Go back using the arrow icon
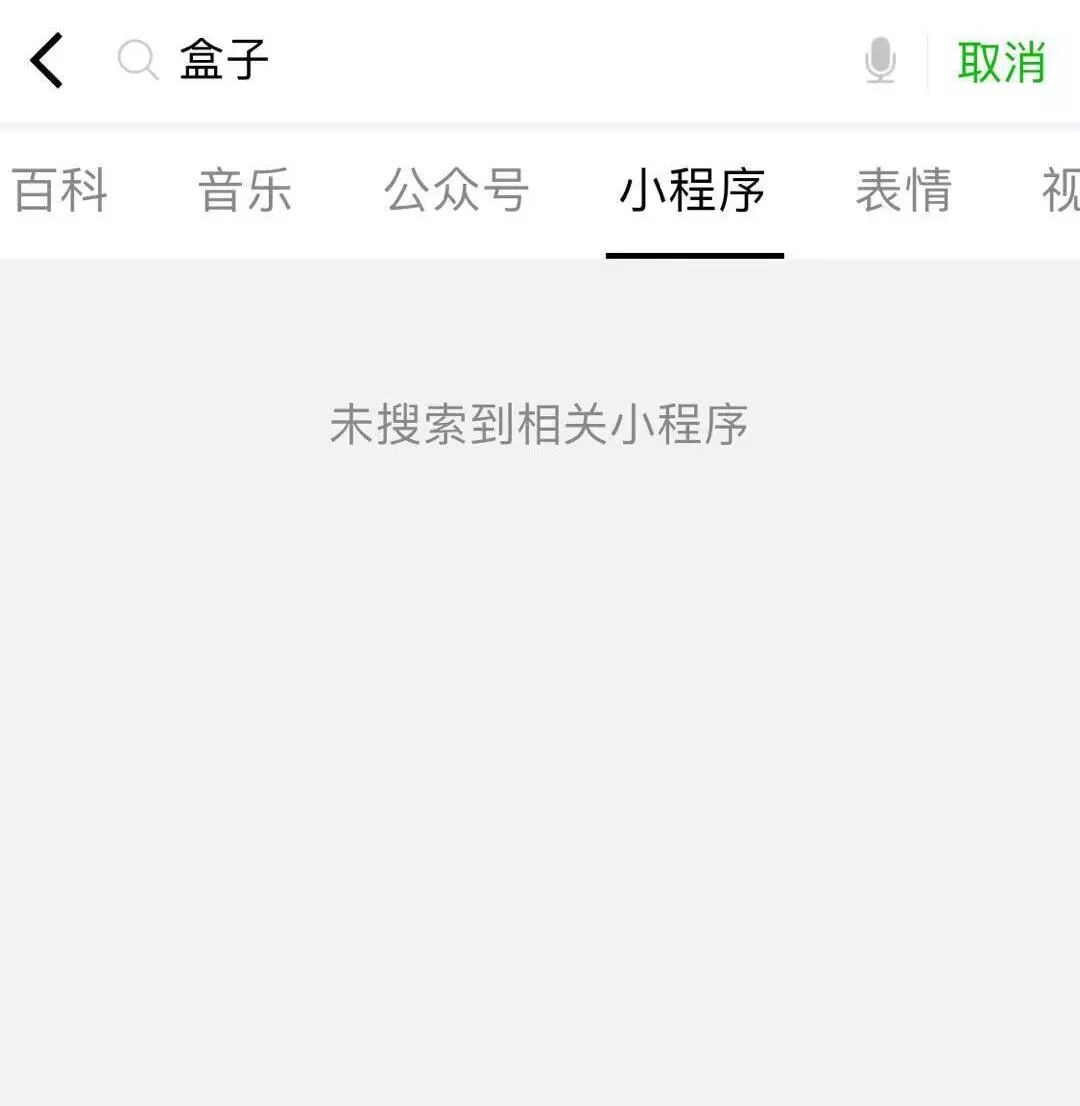This screenshot has width=1080, height=1106. 47,61
